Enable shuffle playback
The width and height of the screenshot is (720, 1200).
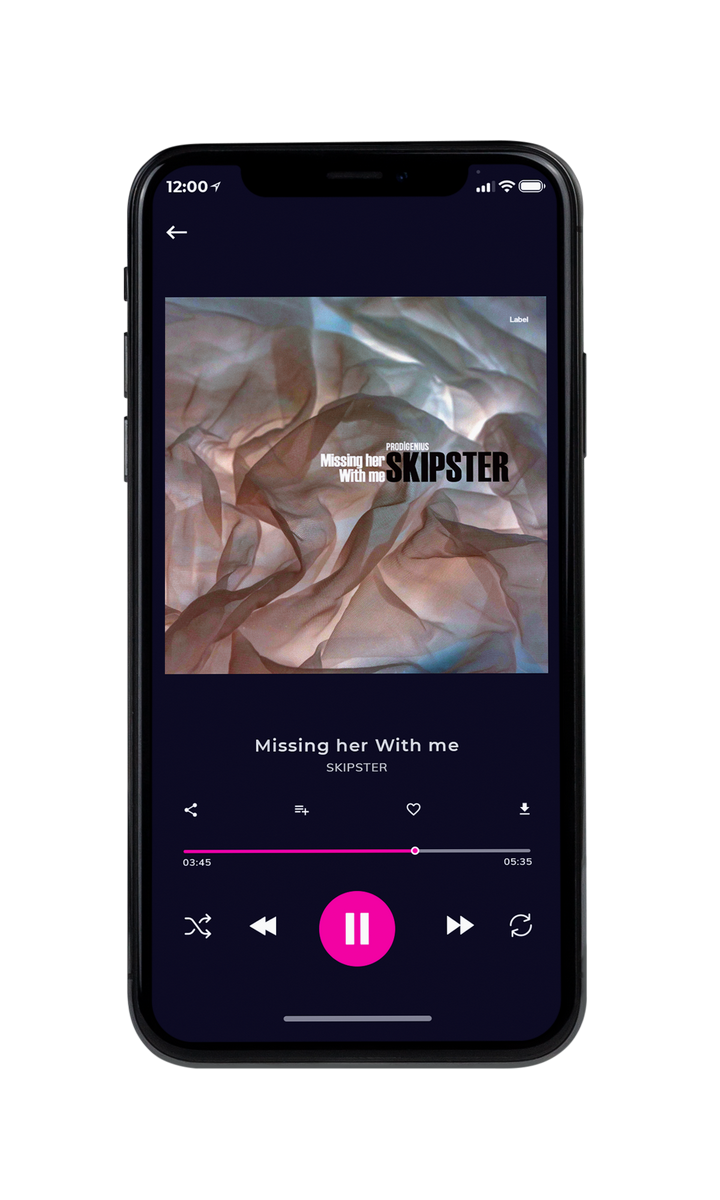point(197,926)
